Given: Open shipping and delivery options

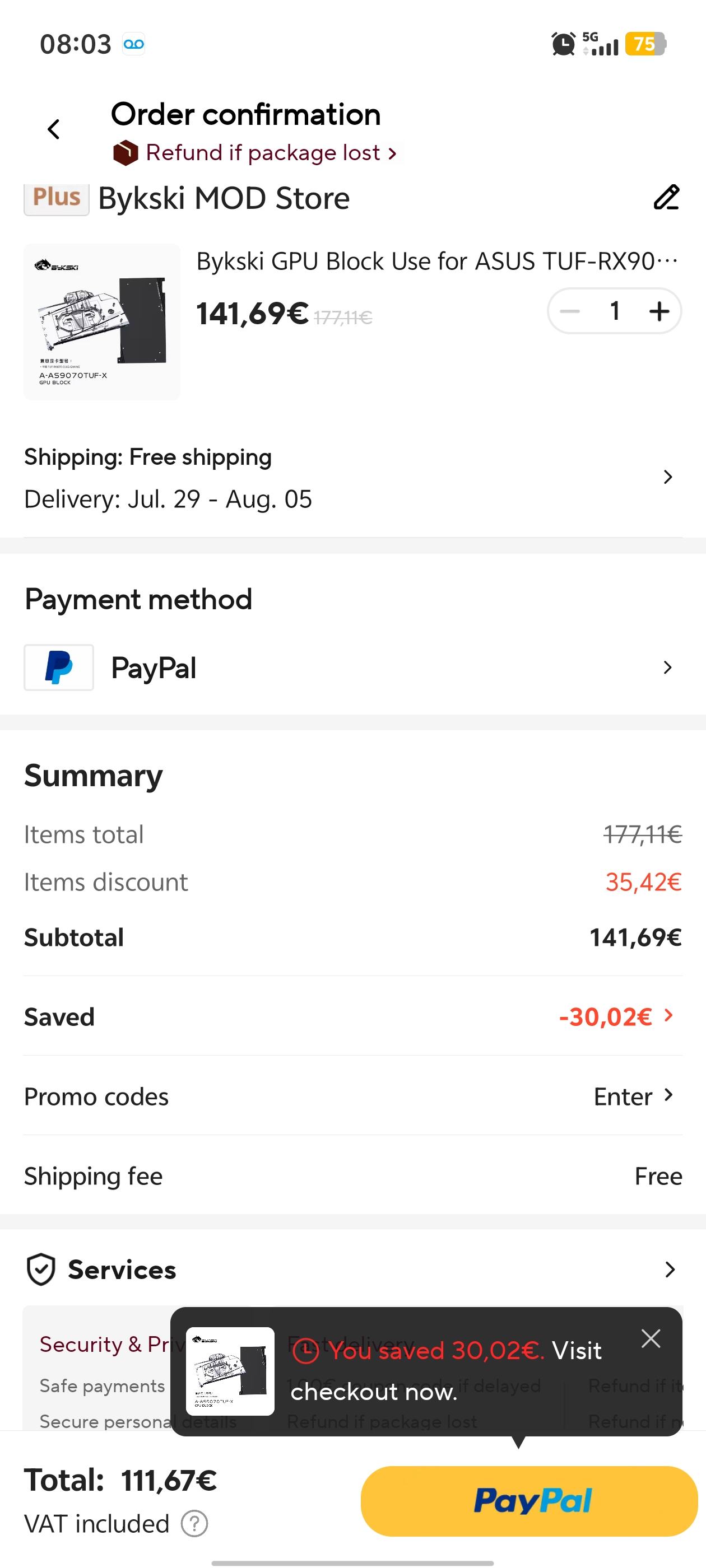Looking at the screenshot, I should (667, 477).
